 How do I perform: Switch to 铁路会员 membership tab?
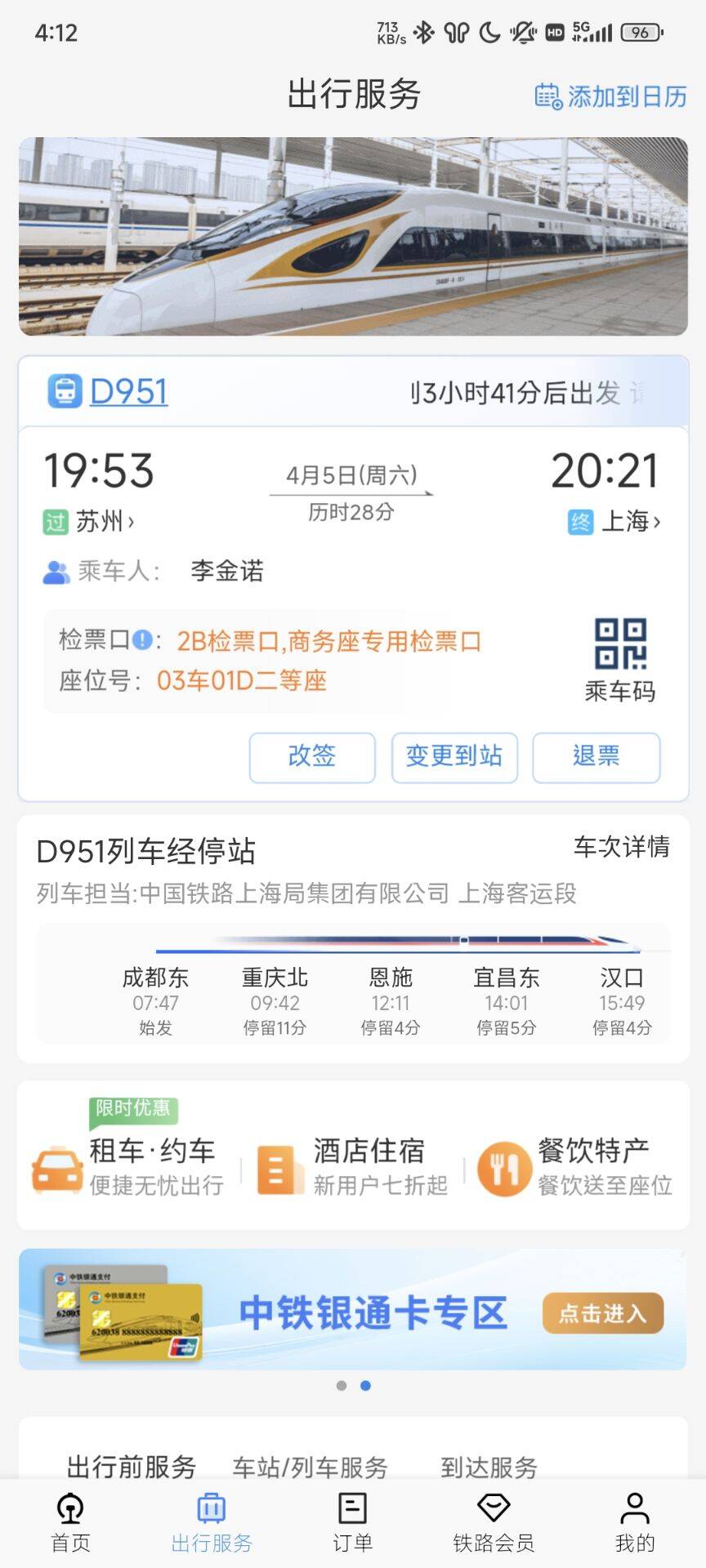[x=493, y=1522]
